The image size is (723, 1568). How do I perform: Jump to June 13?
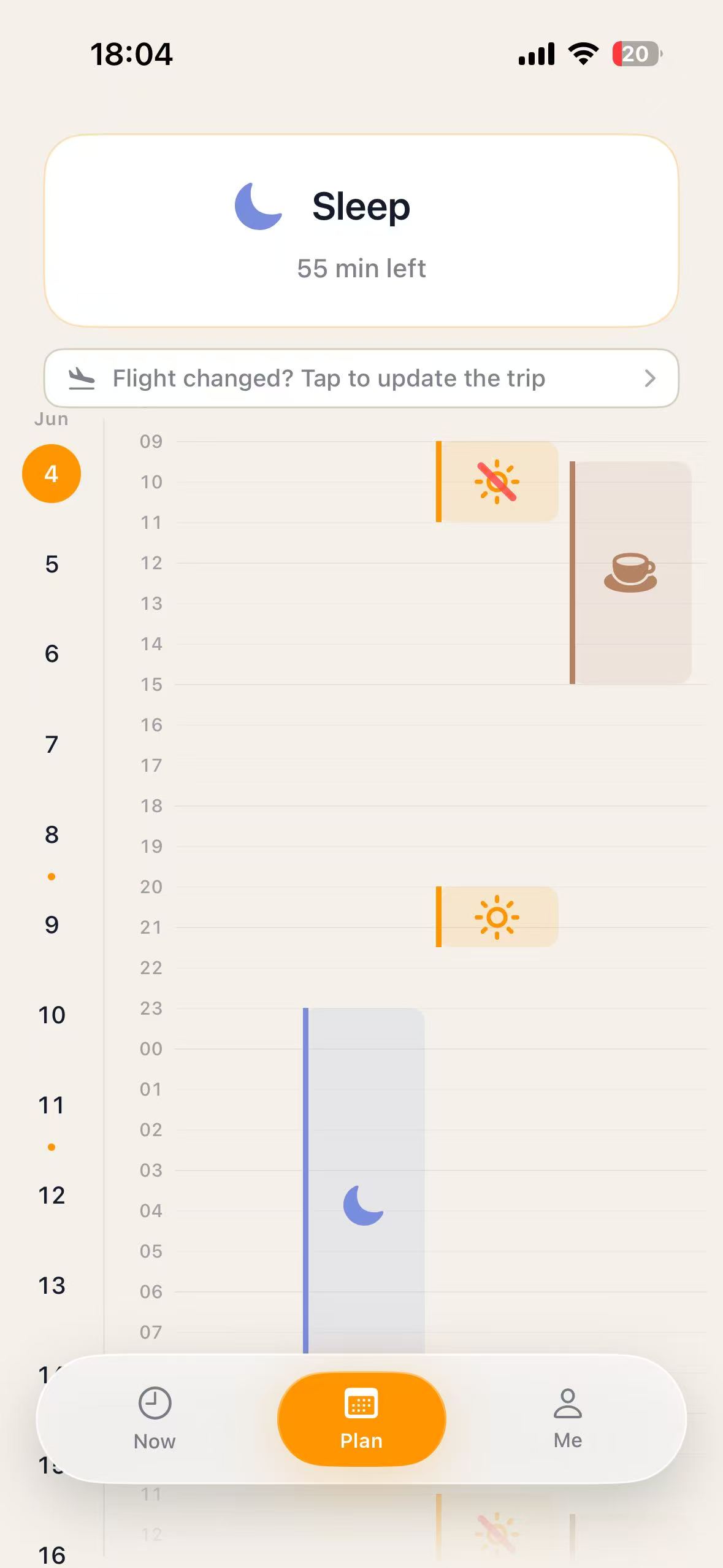[52, 1285]
